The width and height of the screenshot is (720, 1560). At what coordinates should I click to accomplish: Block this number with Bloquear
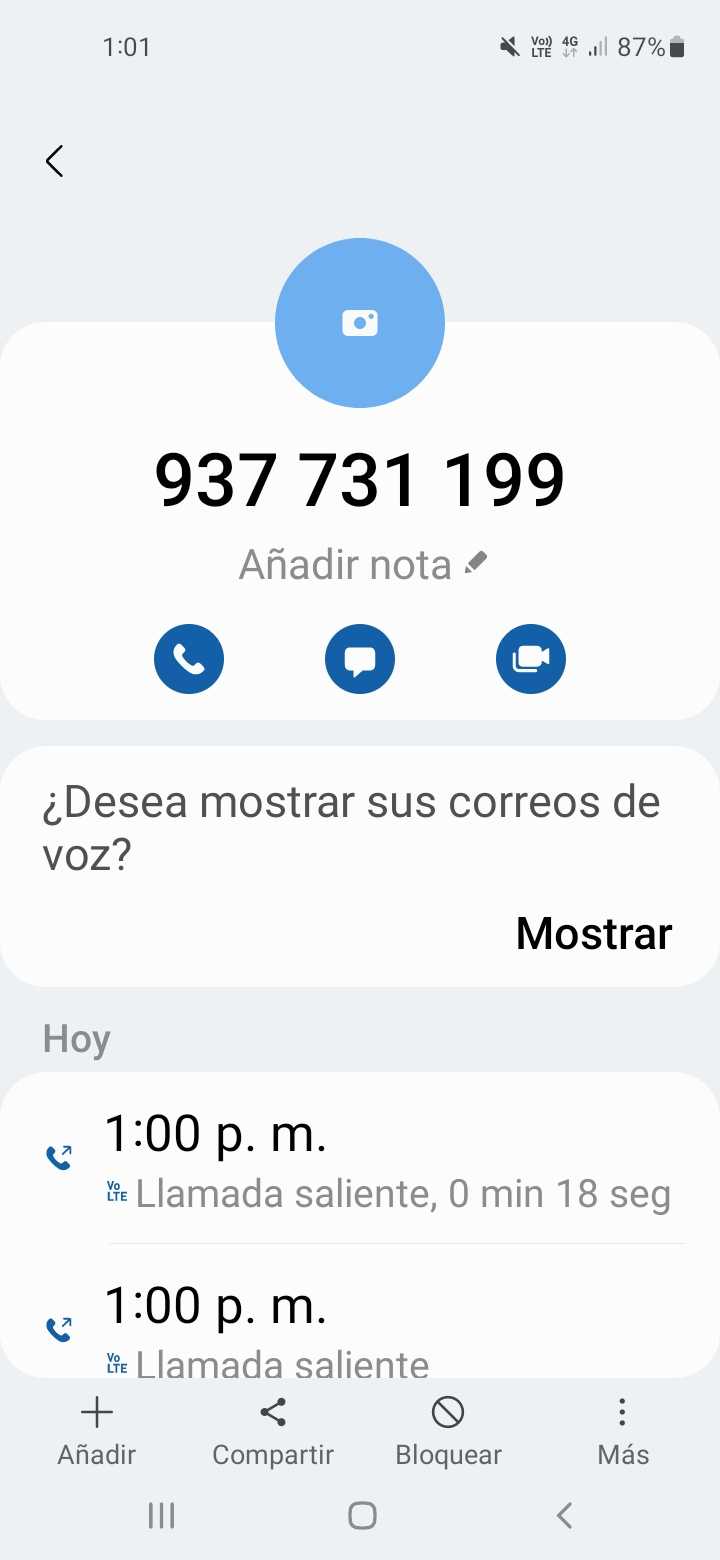click(448, 1431)
